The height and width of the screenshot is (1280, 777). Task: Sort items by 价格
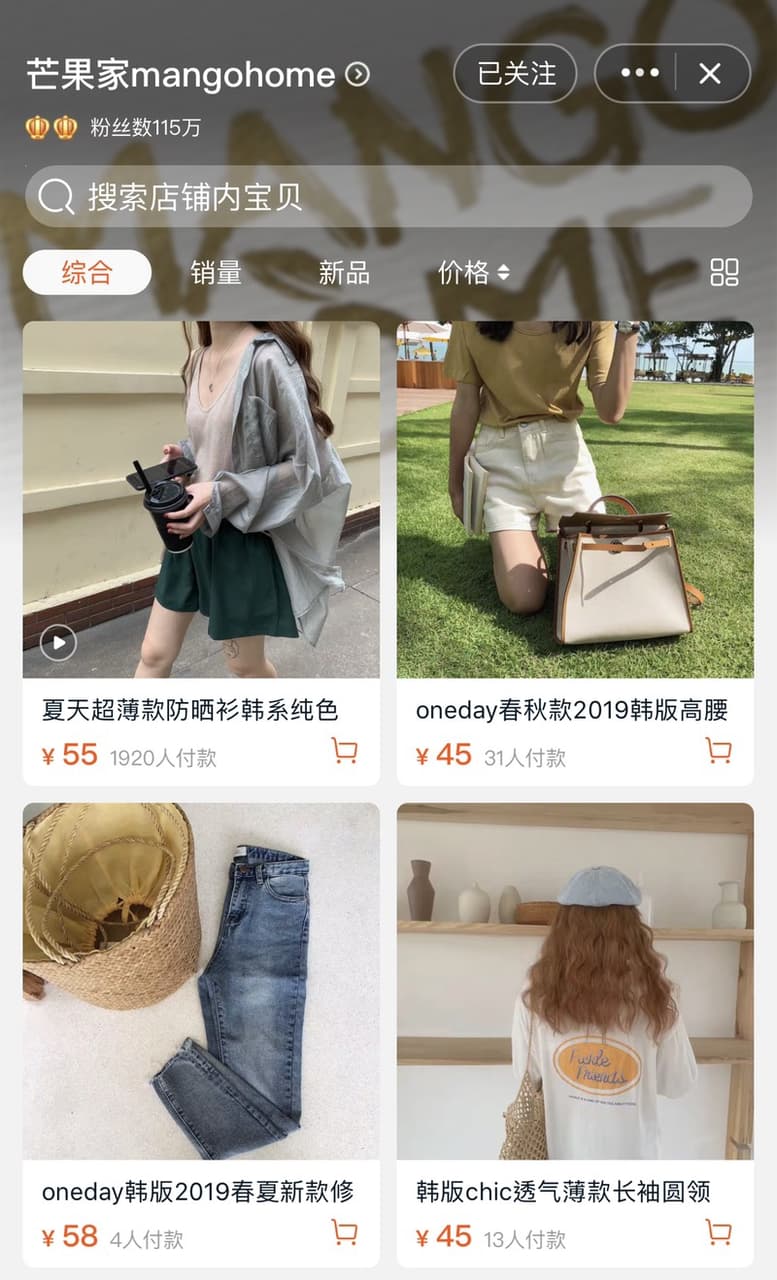[x=473, y=272]
